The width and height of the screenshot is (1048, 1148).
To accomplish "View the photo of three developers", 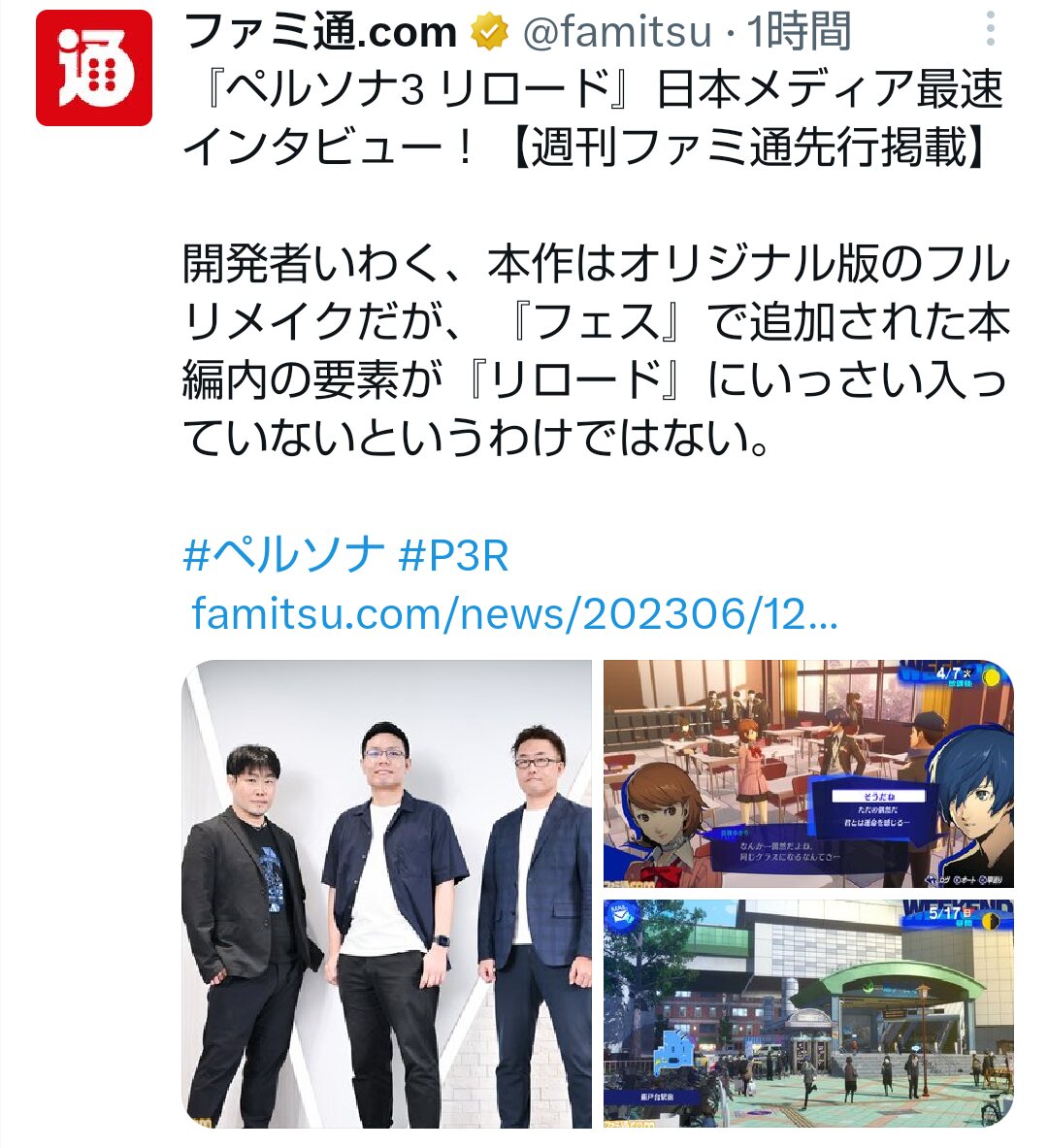I will pyautogui.click(x=386, y=894).
